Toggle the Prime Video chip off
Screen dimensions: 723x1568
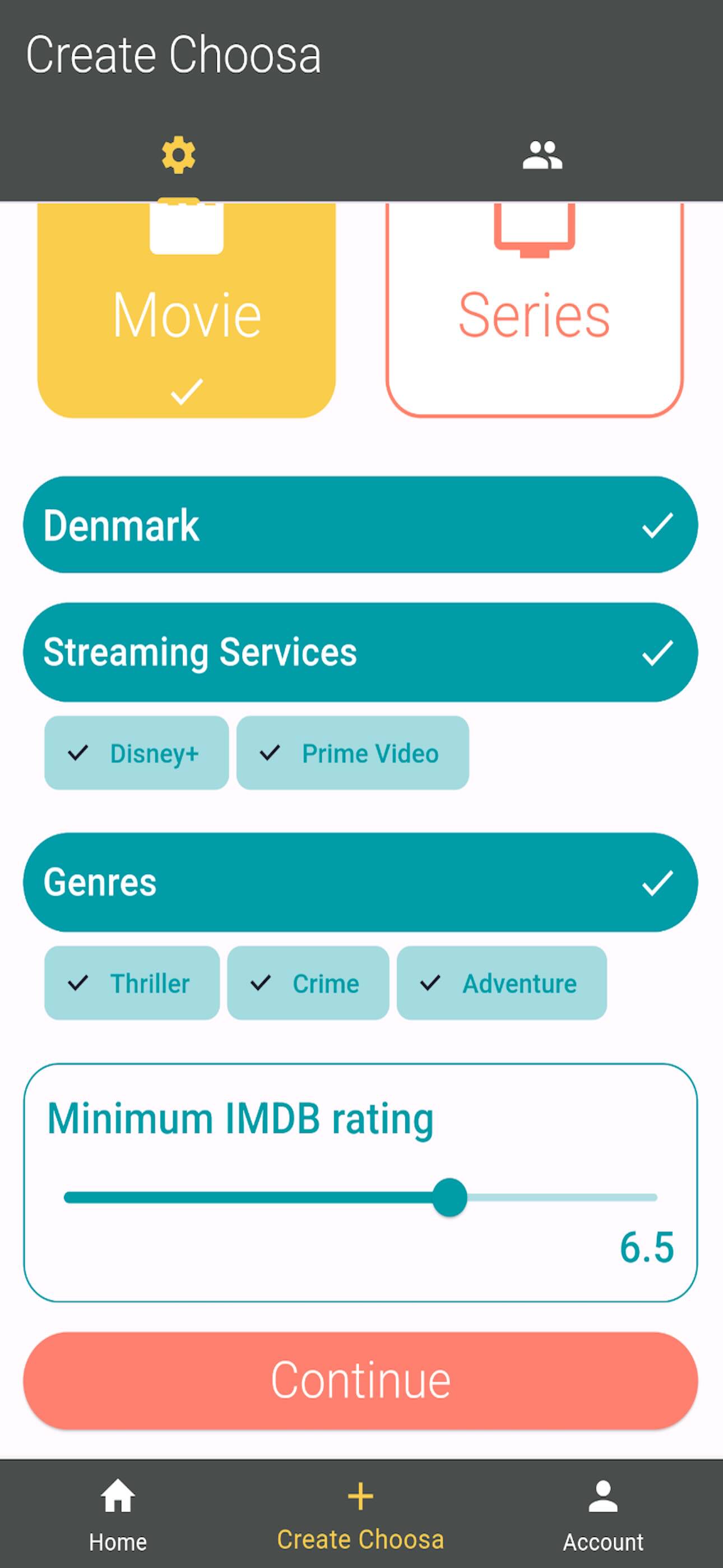353,753
